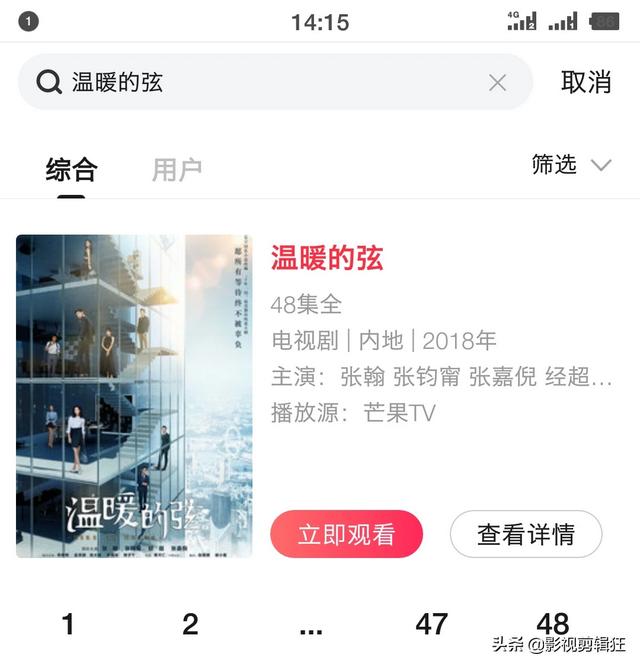Open the 温暖的弦 poster thumbnail
640x667 pixels.
click(134, 396)
